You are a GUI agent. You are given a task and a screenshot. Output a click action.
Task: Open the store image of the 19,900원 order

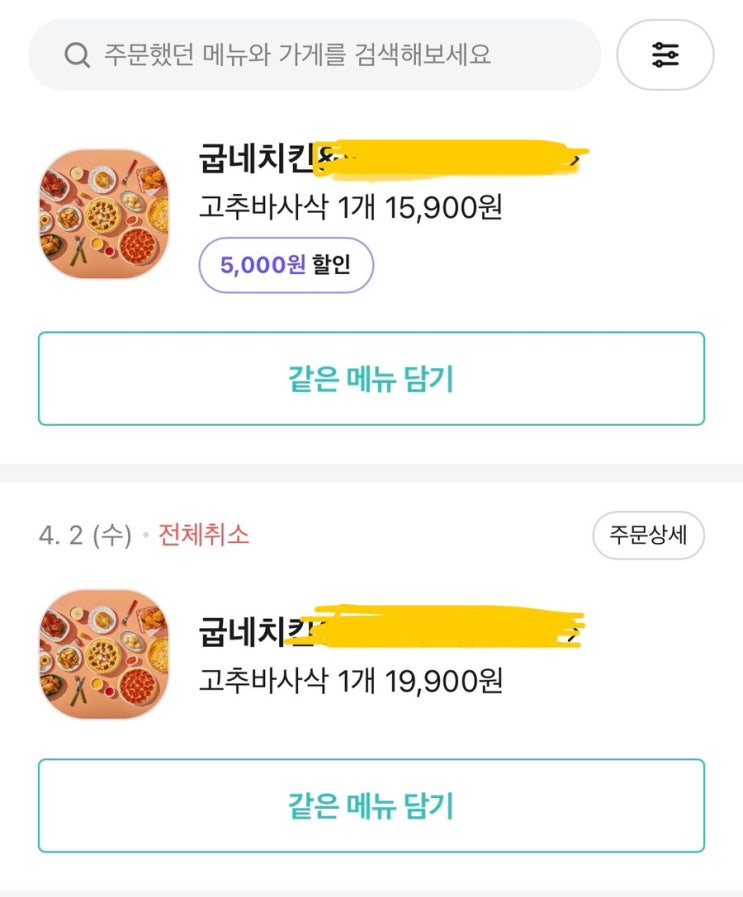[x=104, y=654]
